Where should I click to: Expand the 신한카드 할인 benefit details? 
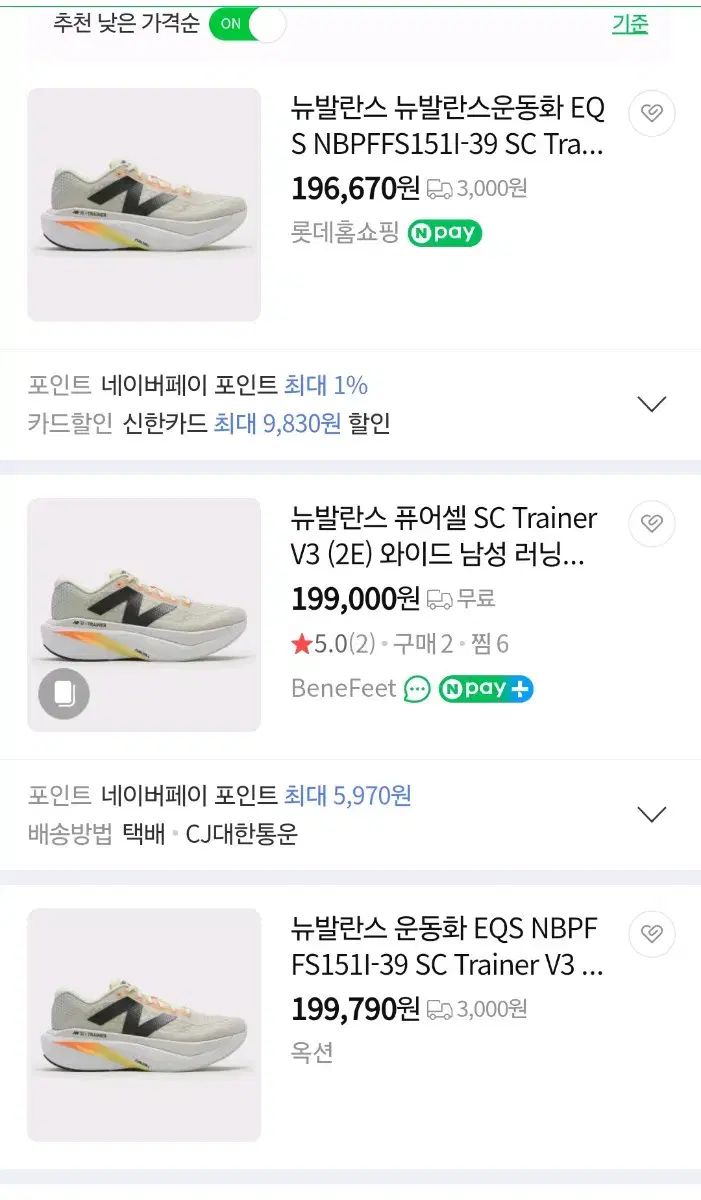[651, 404]
